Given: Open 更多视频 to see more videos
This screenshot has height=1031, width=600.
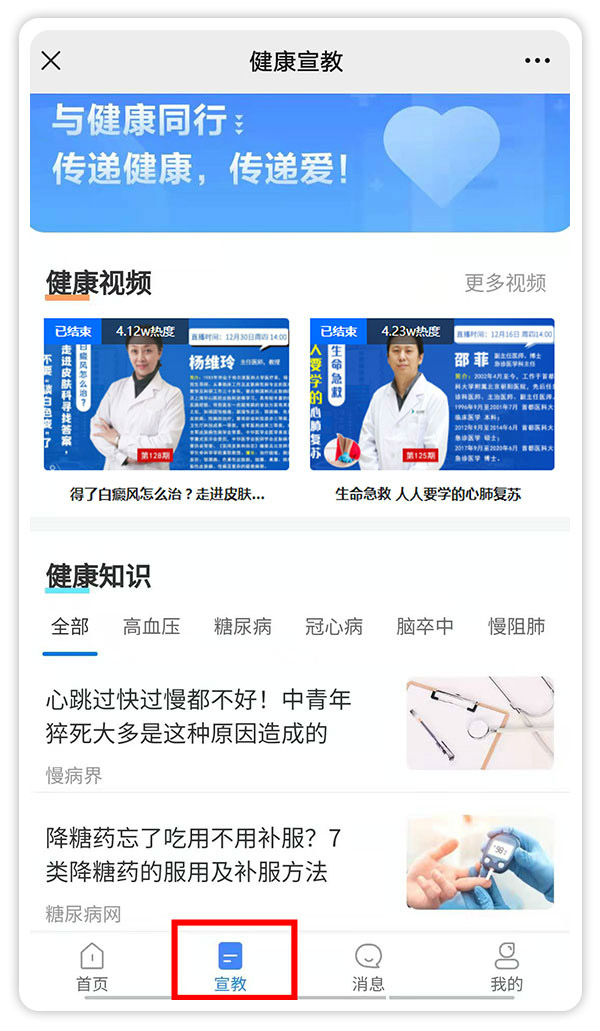Looking at the screenshot, I should pos(505,283).
